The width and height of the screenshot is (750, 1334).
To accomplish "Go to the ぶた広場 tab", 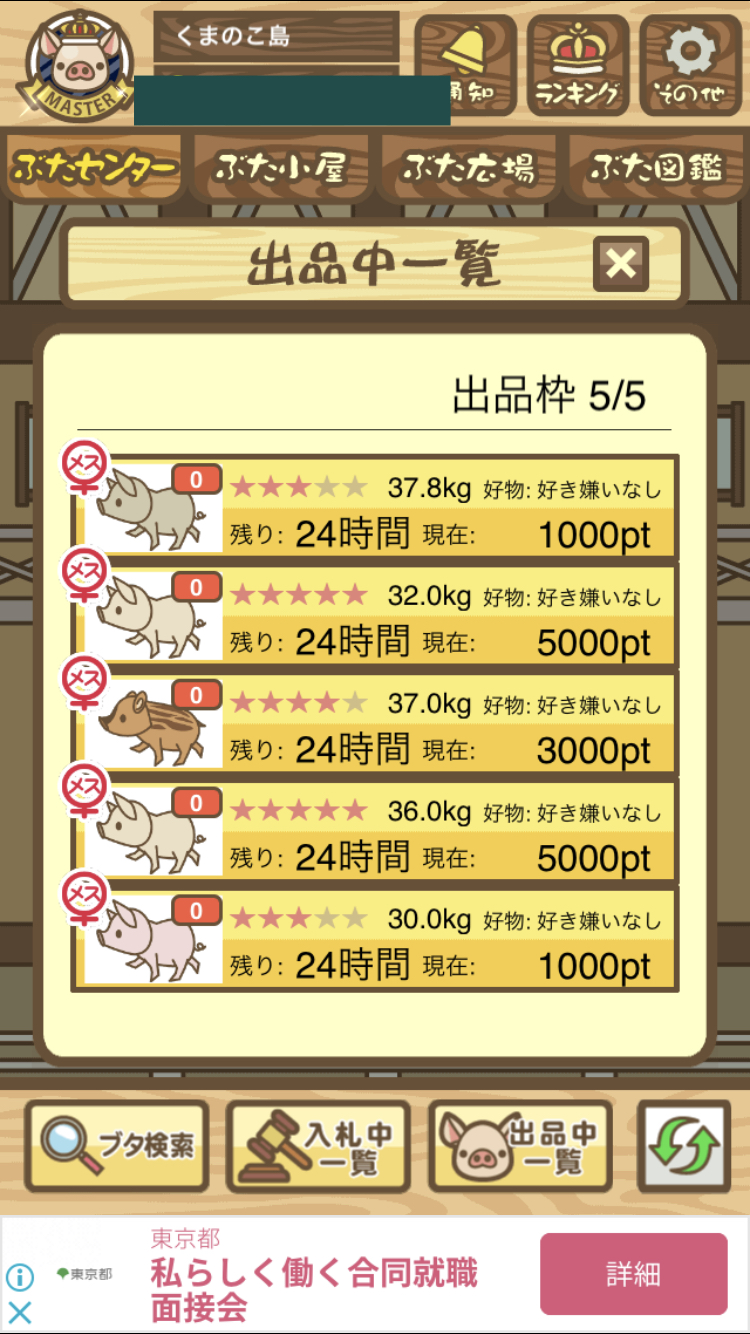I will point(468,167).
